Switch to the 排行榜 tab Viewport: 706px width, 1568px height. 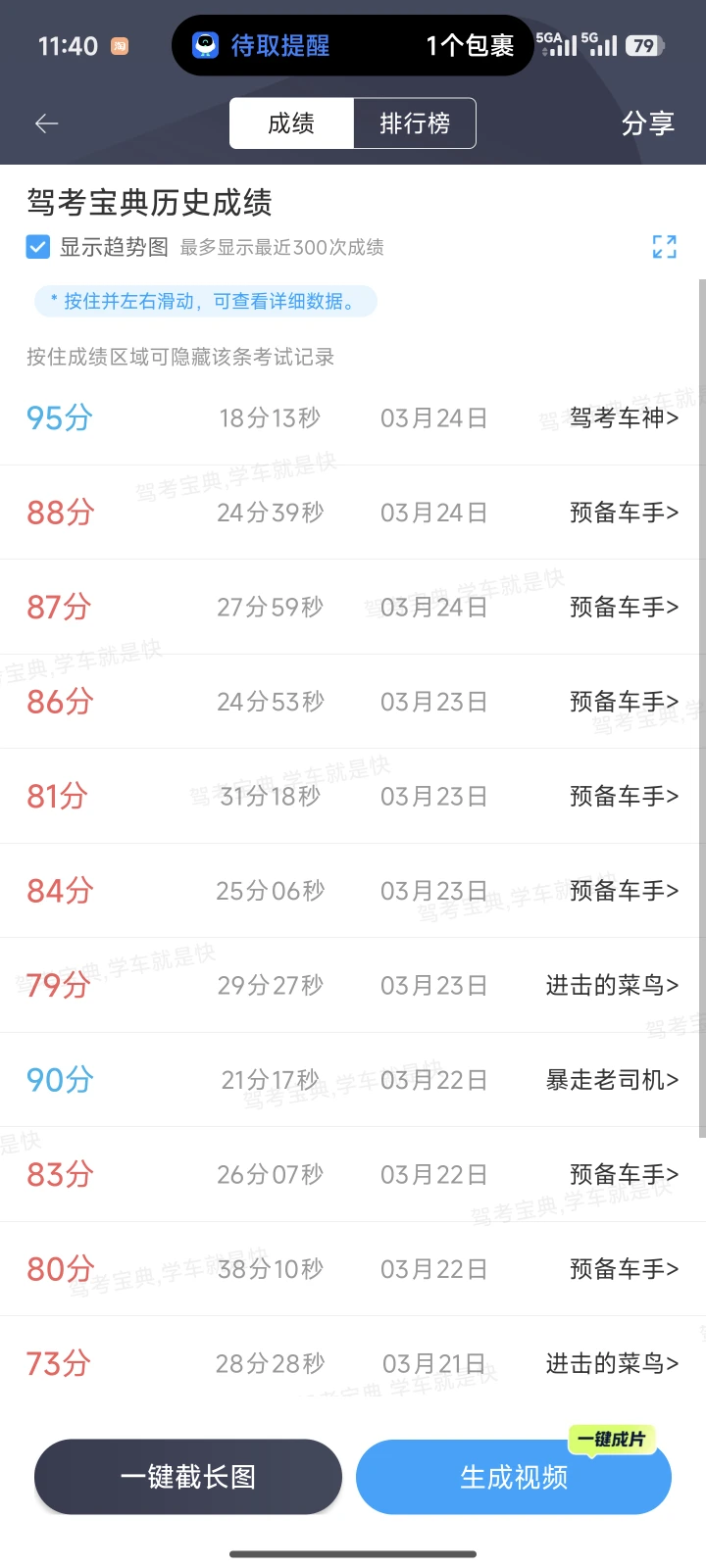point(414,123)
